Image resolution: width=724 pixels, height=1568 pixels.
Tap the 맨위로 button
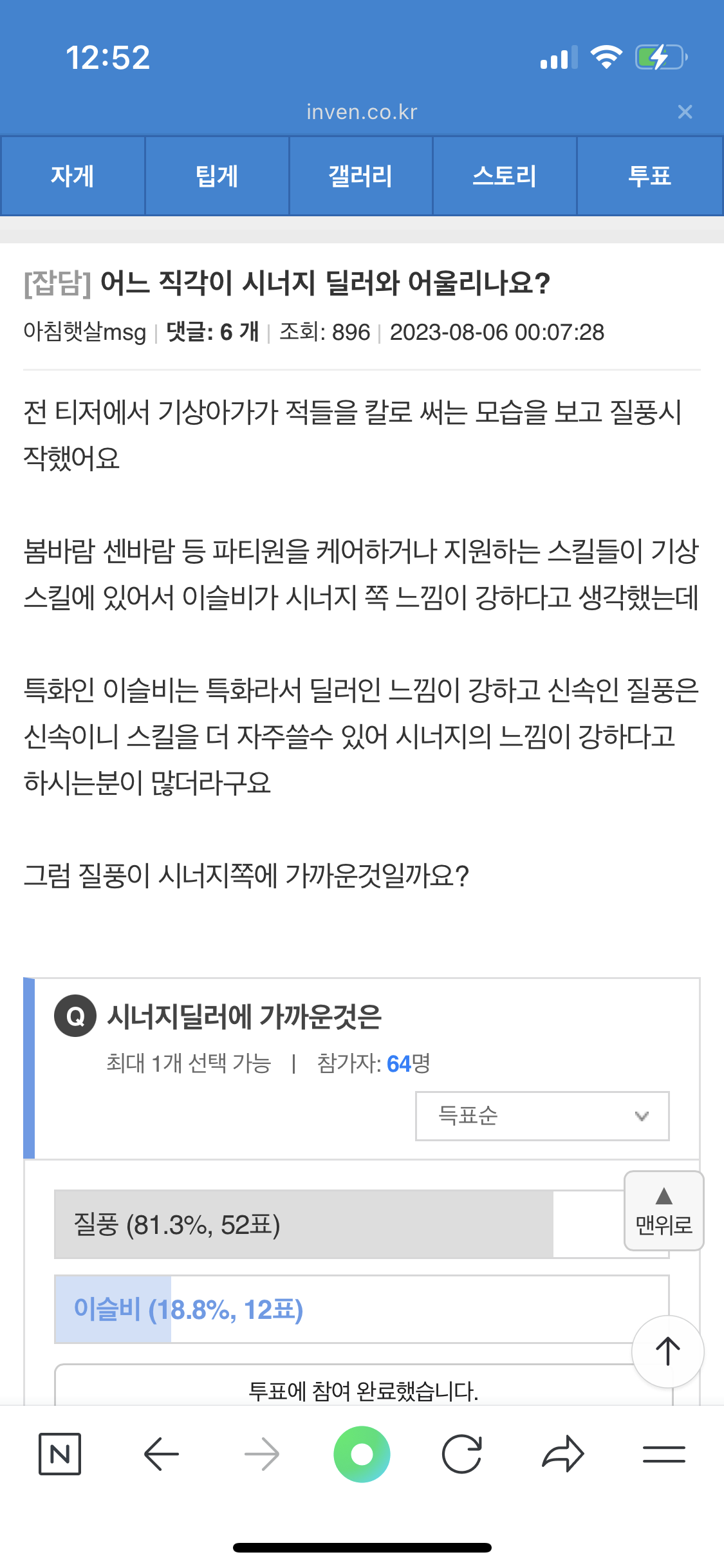pos(664,1211)
